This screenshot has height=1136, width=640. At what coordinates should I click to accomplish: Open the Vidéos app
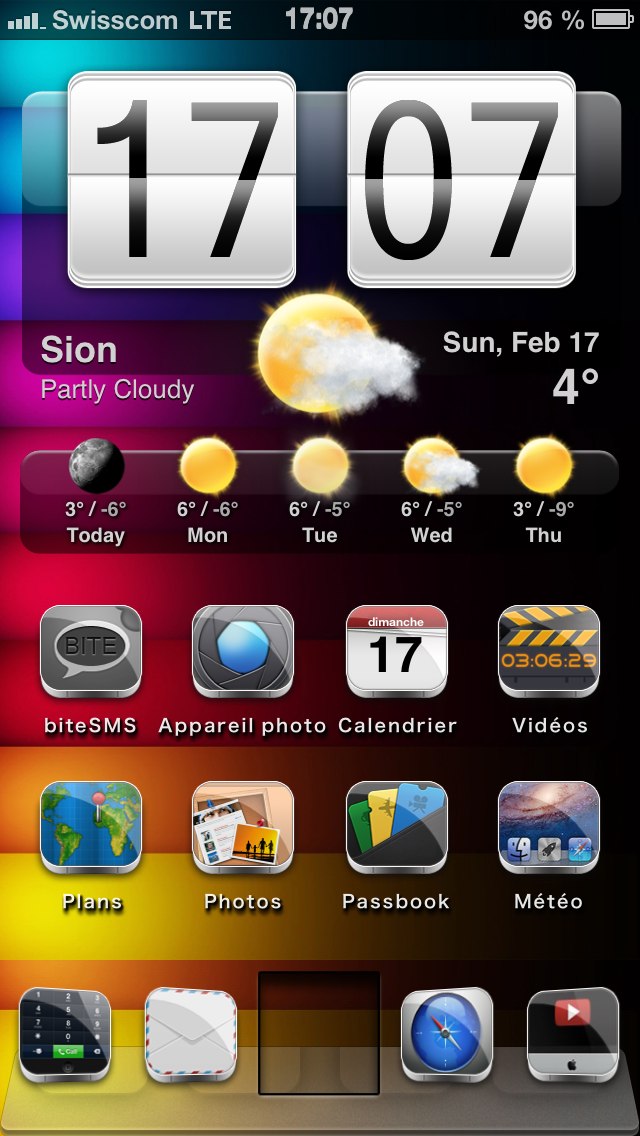pos(548,652)
